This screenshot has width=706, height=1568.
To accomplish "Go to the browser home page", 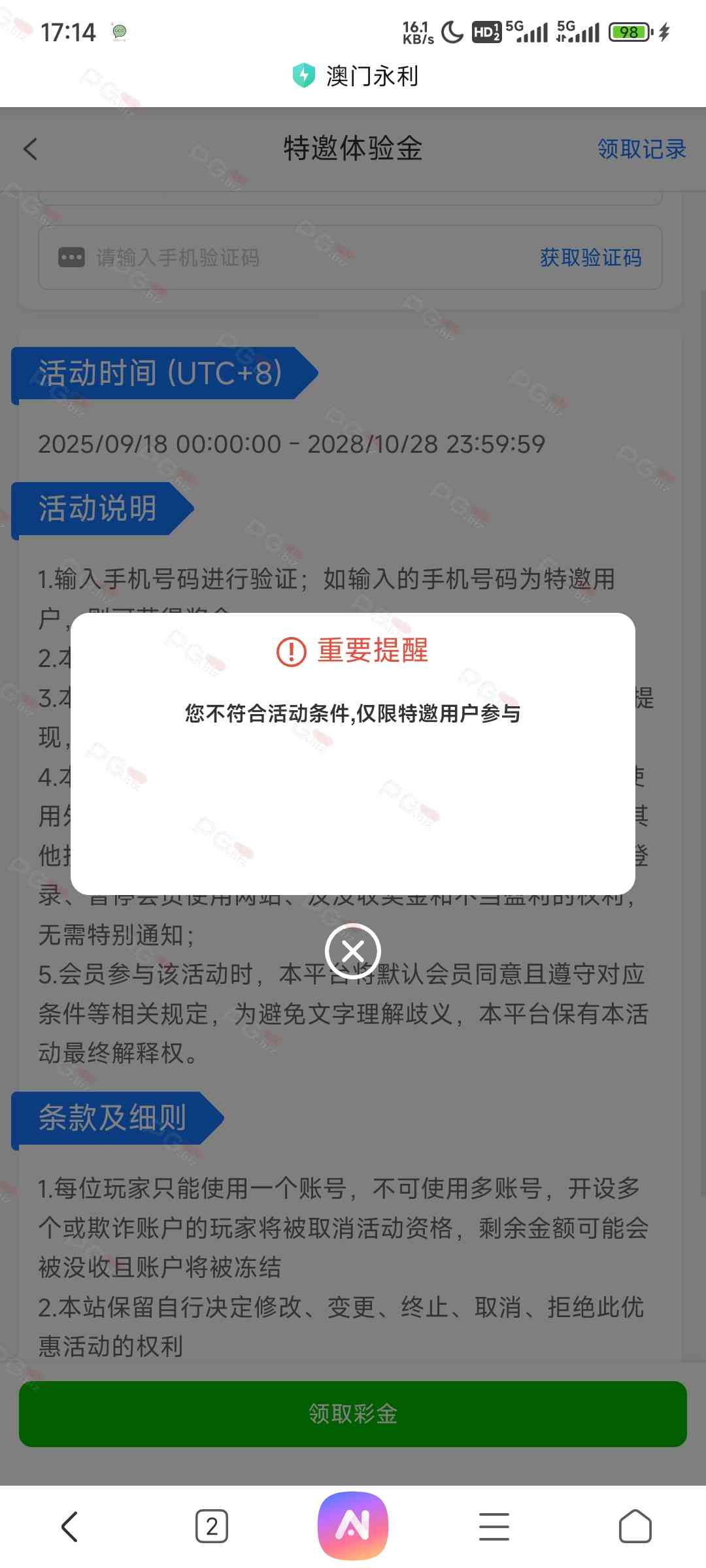I will coord(635,1526).
